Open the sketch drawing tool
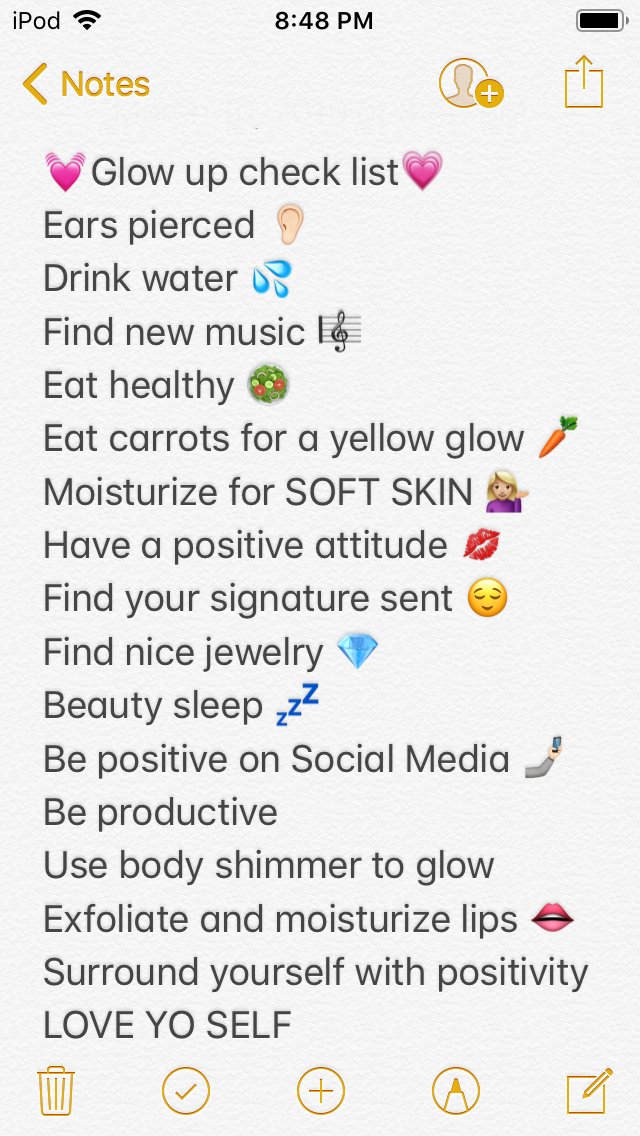640x1136 pixels. point(456,1090)
